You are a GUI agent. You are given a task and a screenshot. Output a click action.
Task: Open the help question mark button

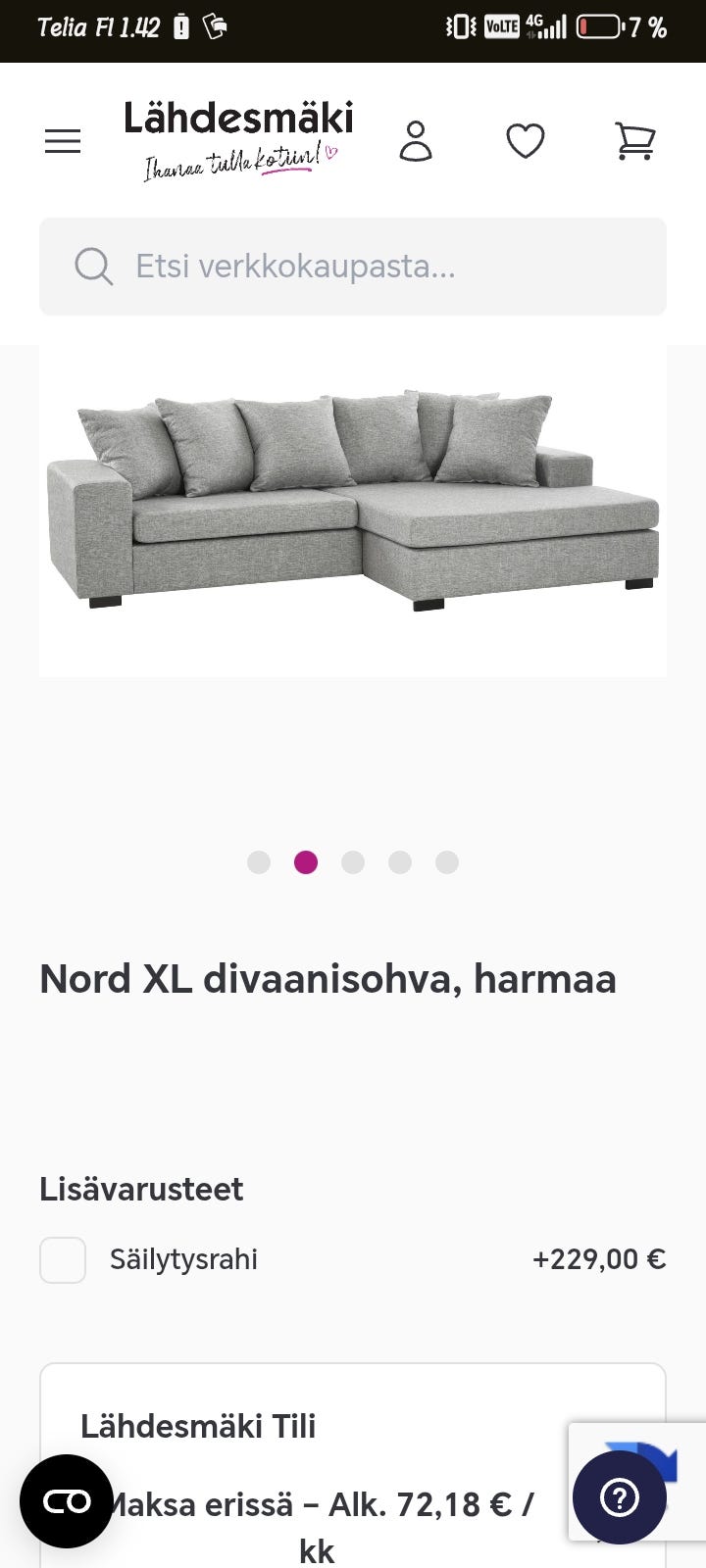click(620, 1497)
